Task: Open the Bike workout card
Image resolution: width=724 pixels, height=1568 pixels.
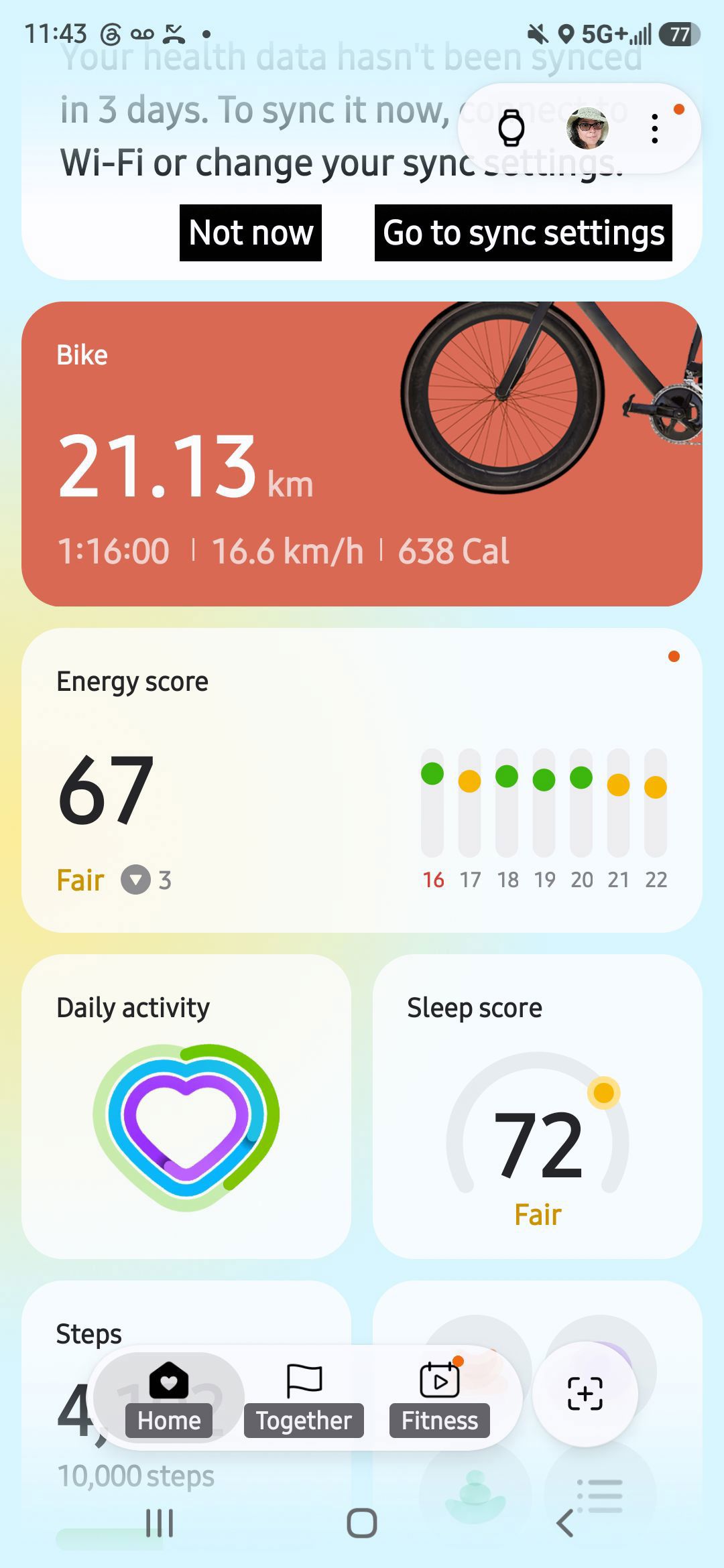Action: [362, 454]
